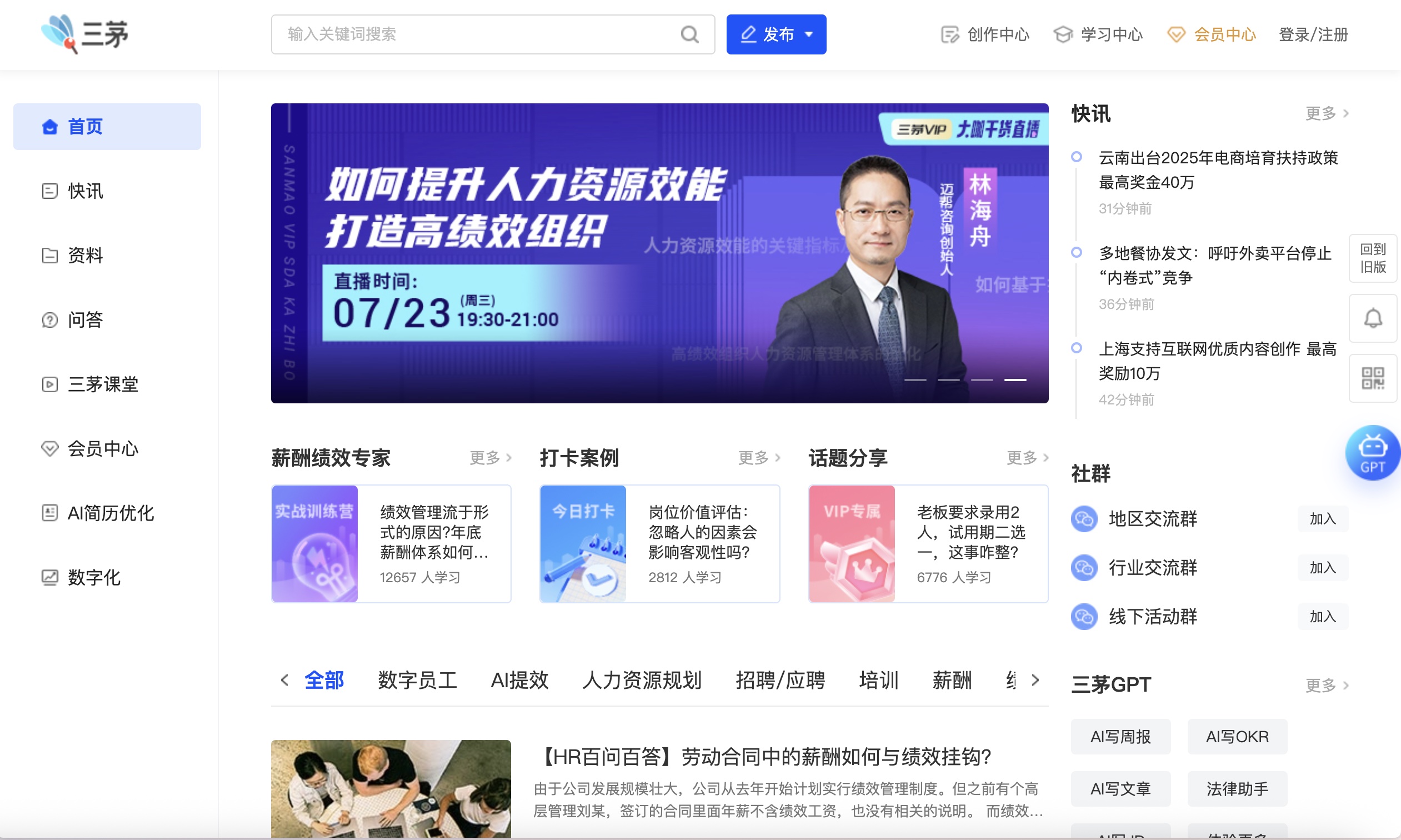Screen dimensions: 1401x840
Task: Open the notifications bell
Action: point(1372,319)
